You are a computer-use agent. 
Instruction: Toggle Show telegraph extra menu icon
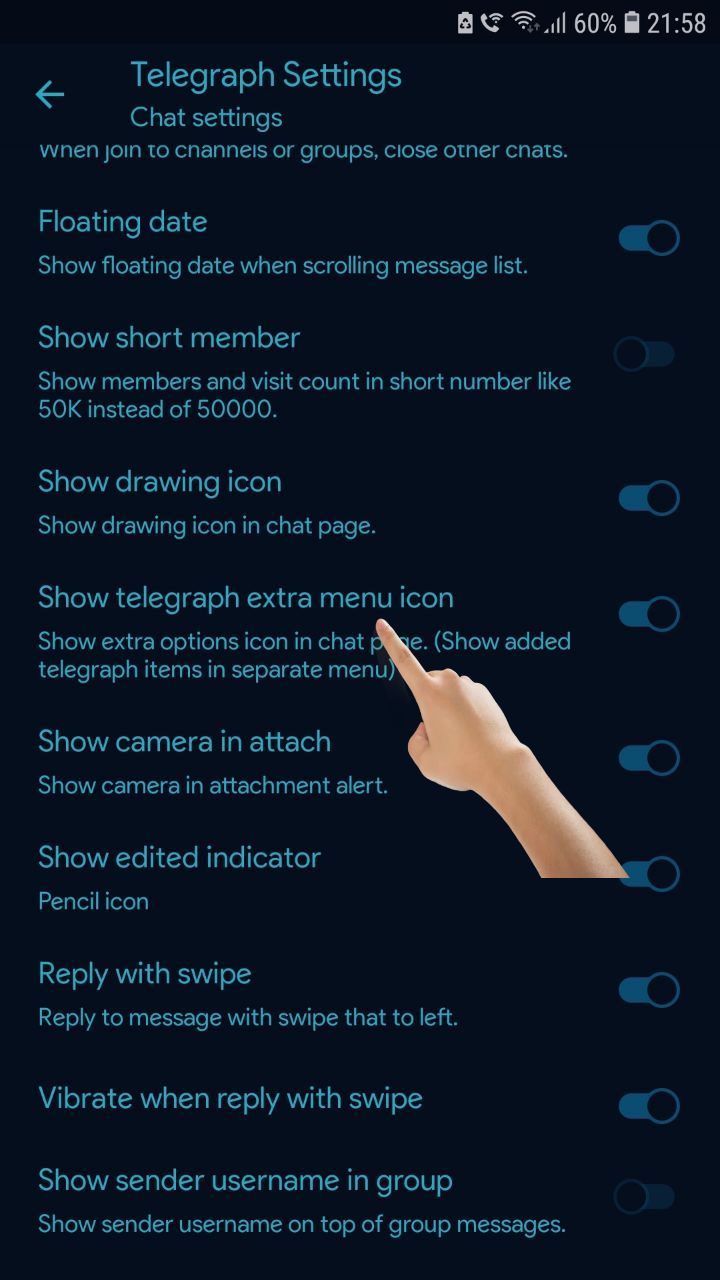point(648,614)
